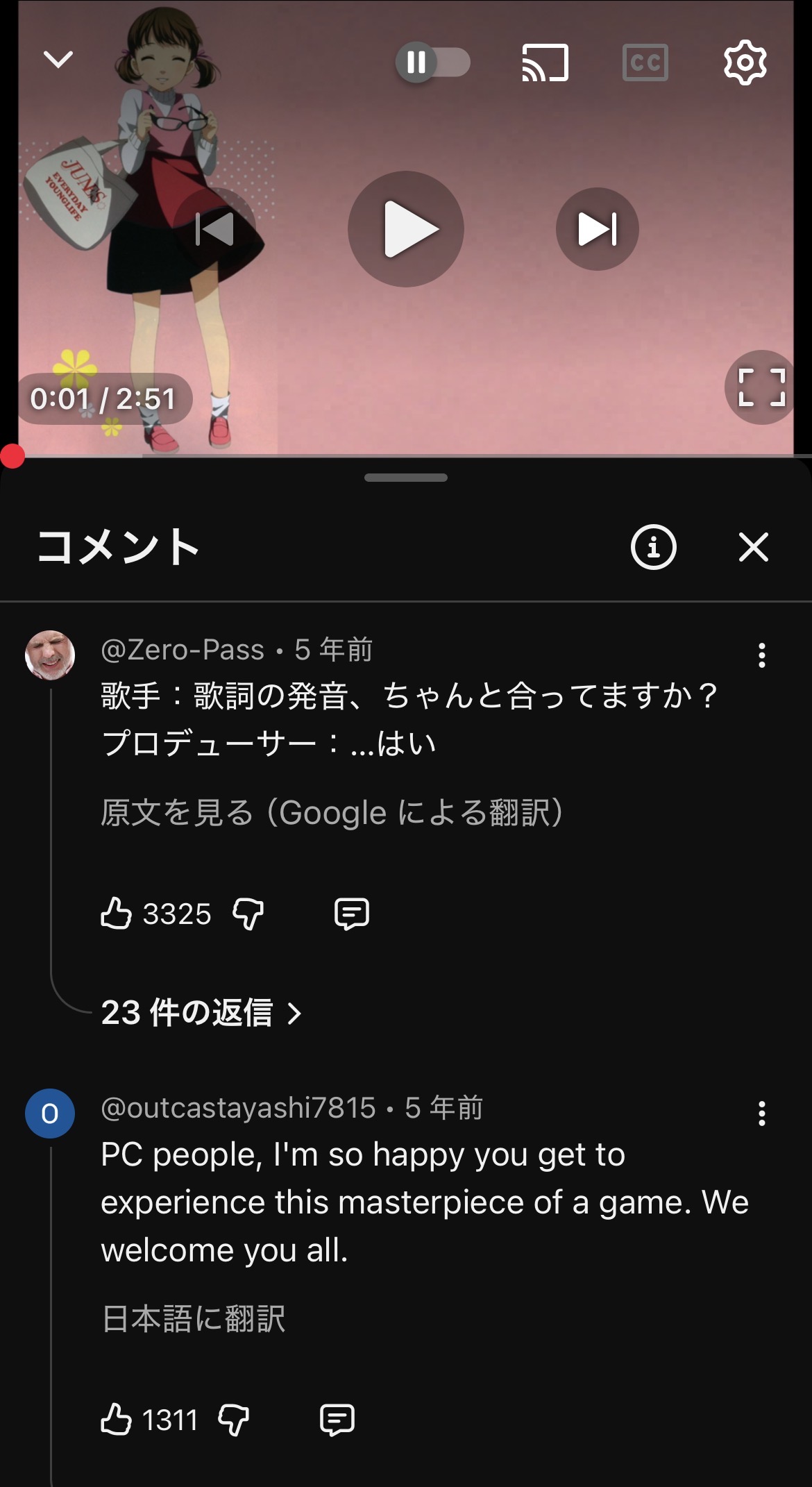Enter fullscreen mode
The width and height of the screenshot is (812, 1487).
[761, 387]
